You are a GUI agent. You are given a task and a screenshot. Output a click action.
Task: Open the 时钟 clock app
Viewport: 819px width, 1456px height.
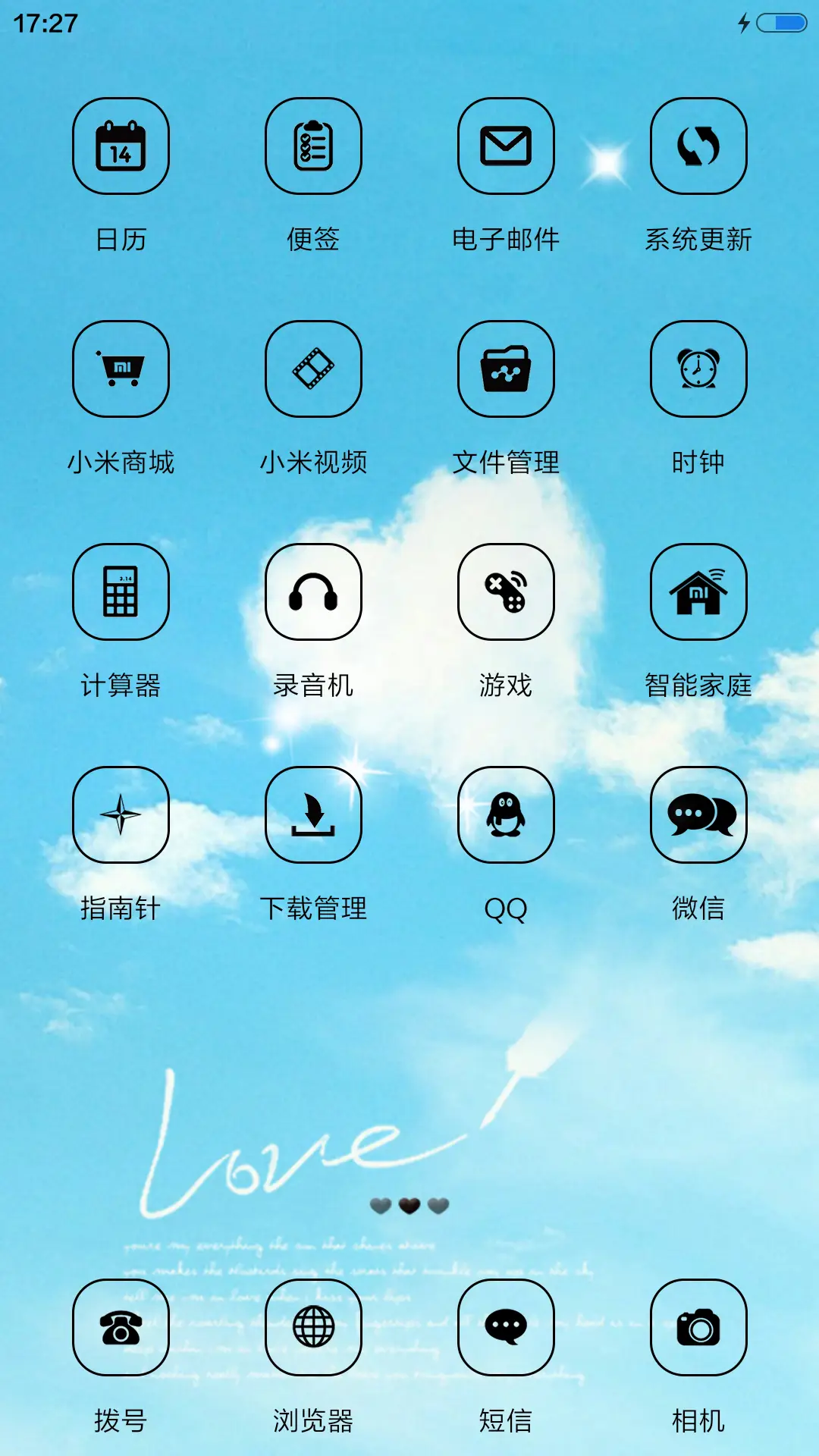[698, 369]
